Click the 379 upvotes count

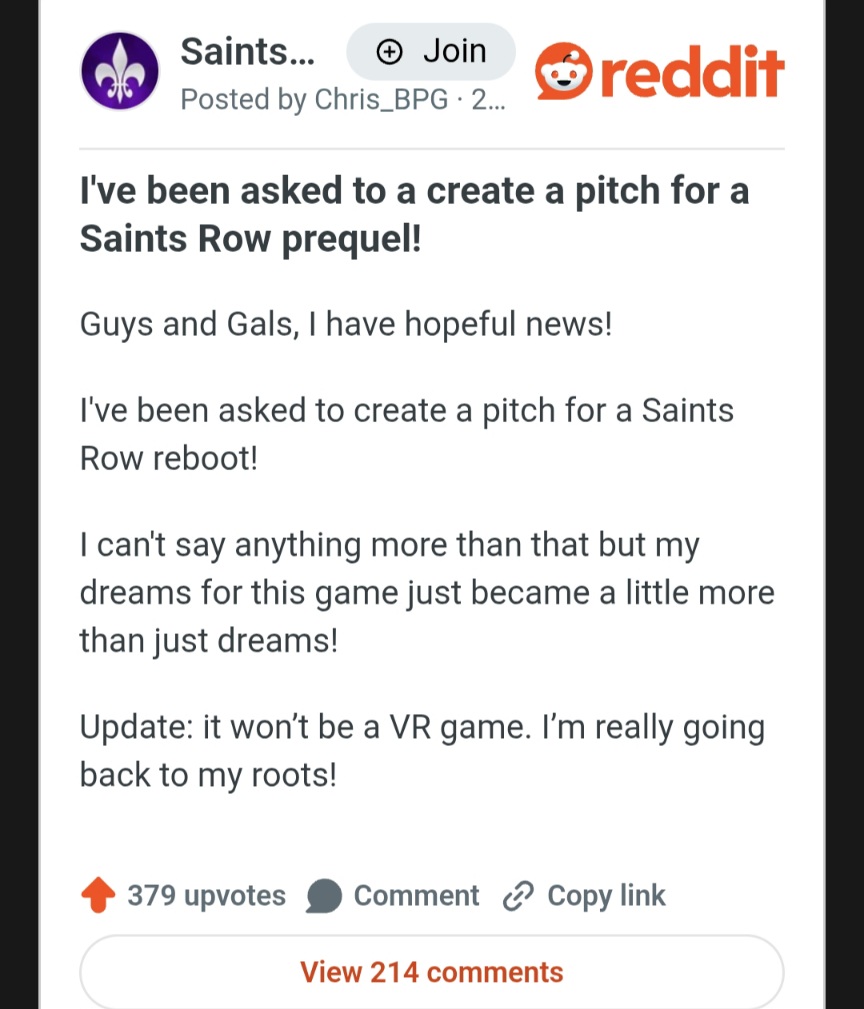205,895
